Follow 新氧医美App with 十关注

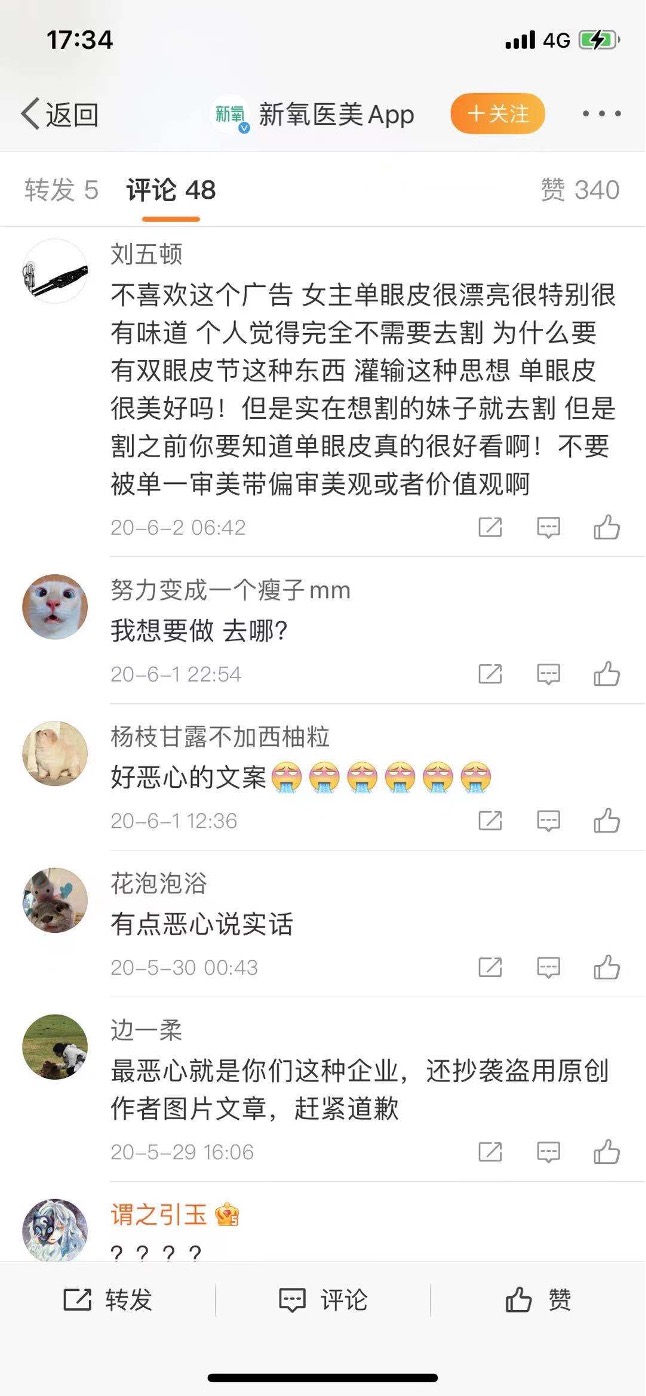497,114
